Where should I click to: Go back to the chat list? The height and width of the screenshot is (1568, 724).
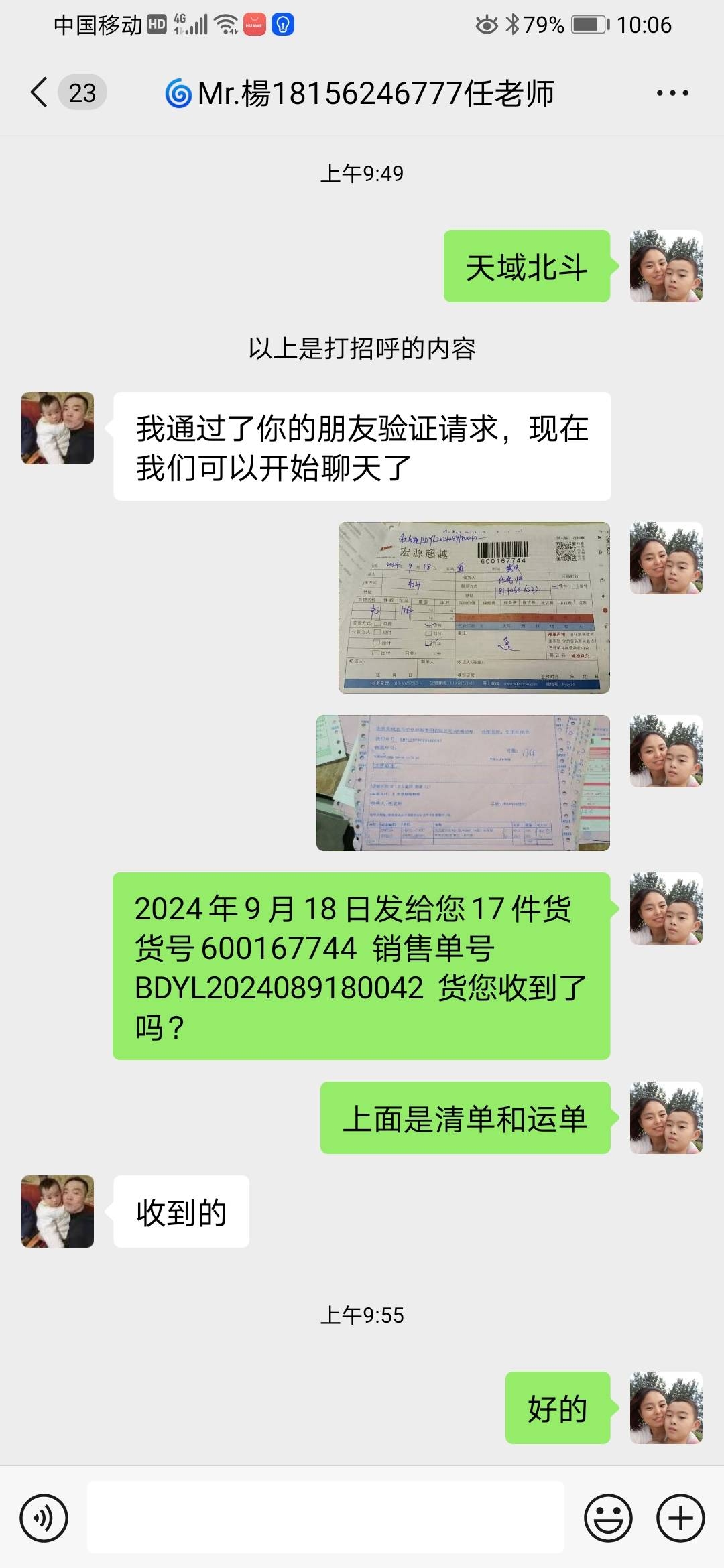point(40,92)
